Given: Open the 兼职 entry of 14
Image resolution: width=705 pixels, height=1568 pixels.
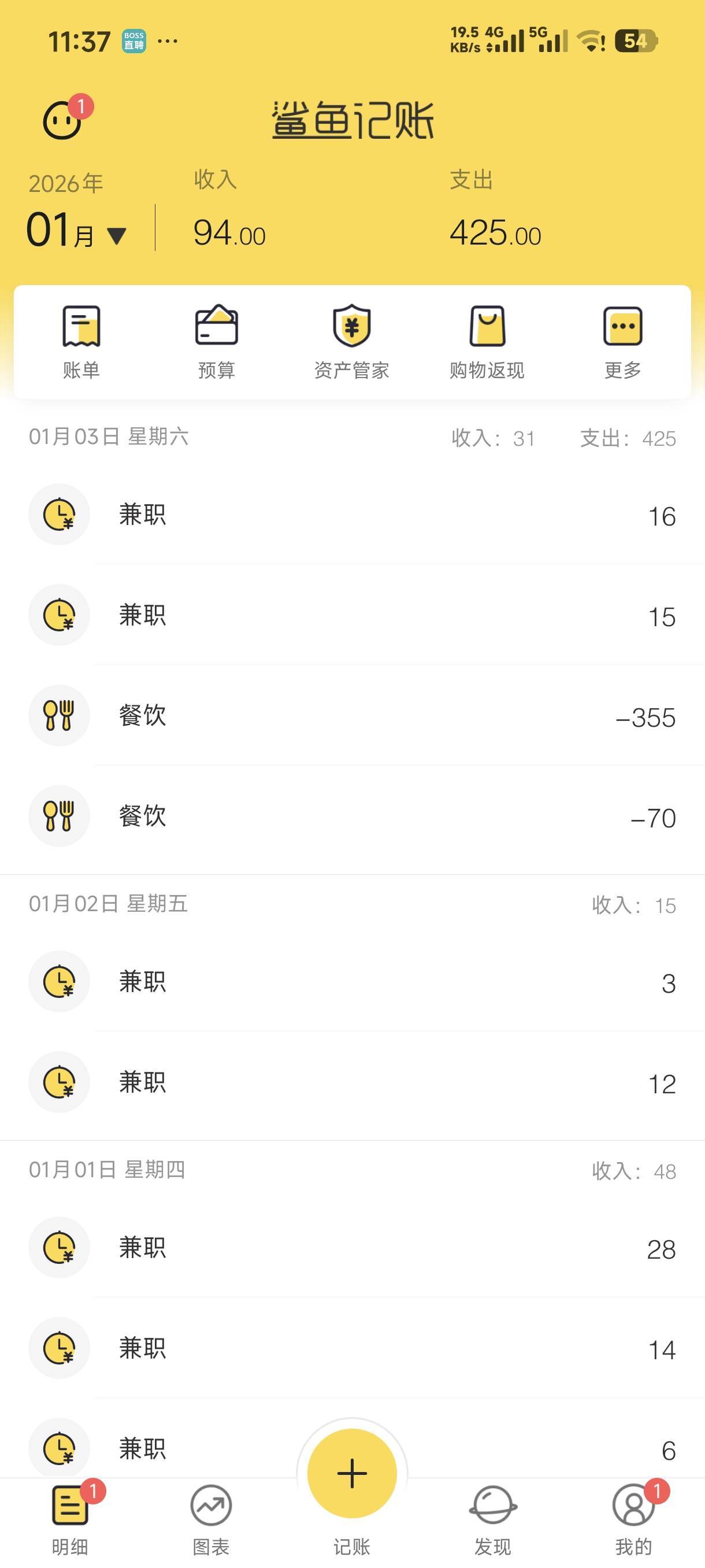Looking at the screenshot, I should click(x=353, y=1348).
